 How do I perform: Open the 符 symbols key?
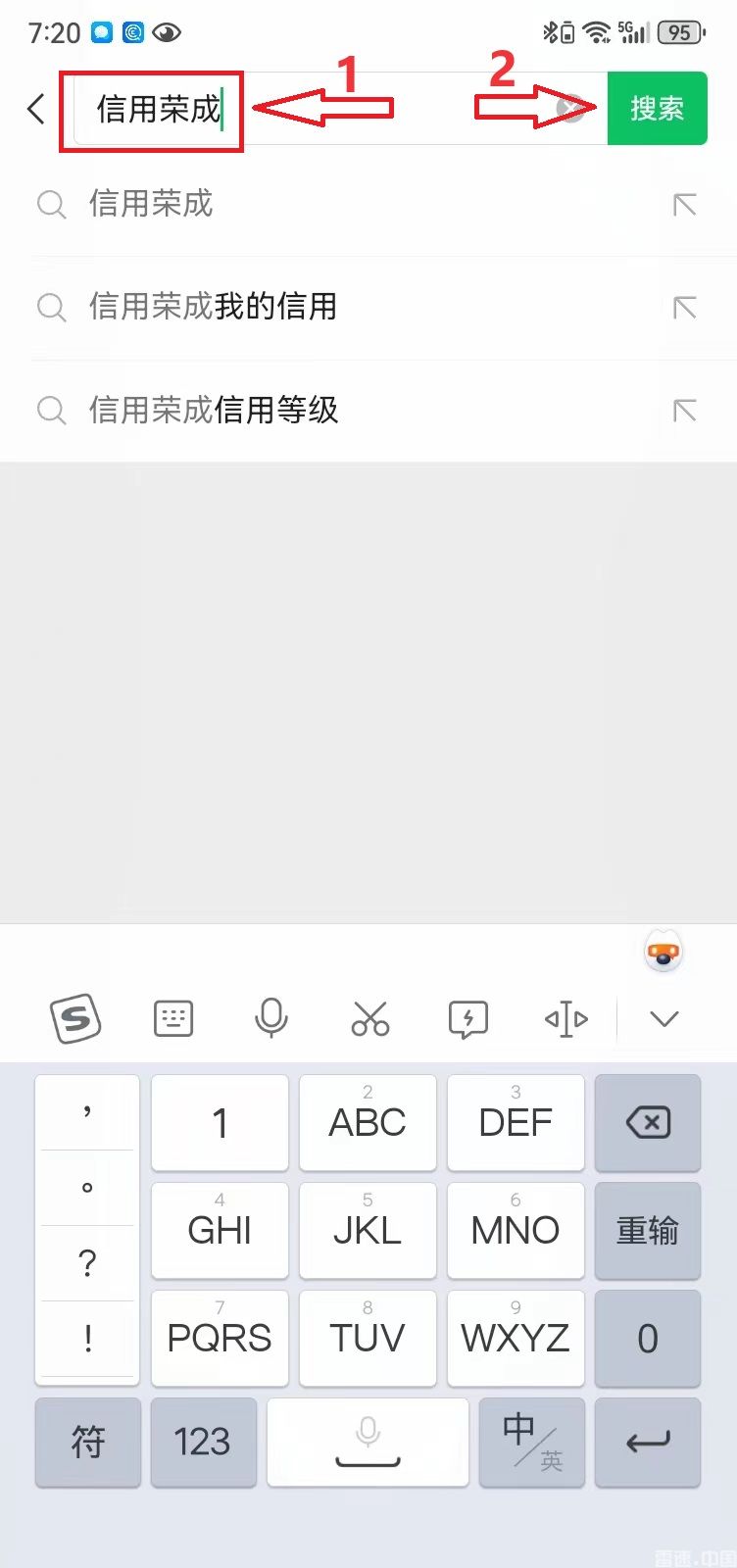(87, 1442)
